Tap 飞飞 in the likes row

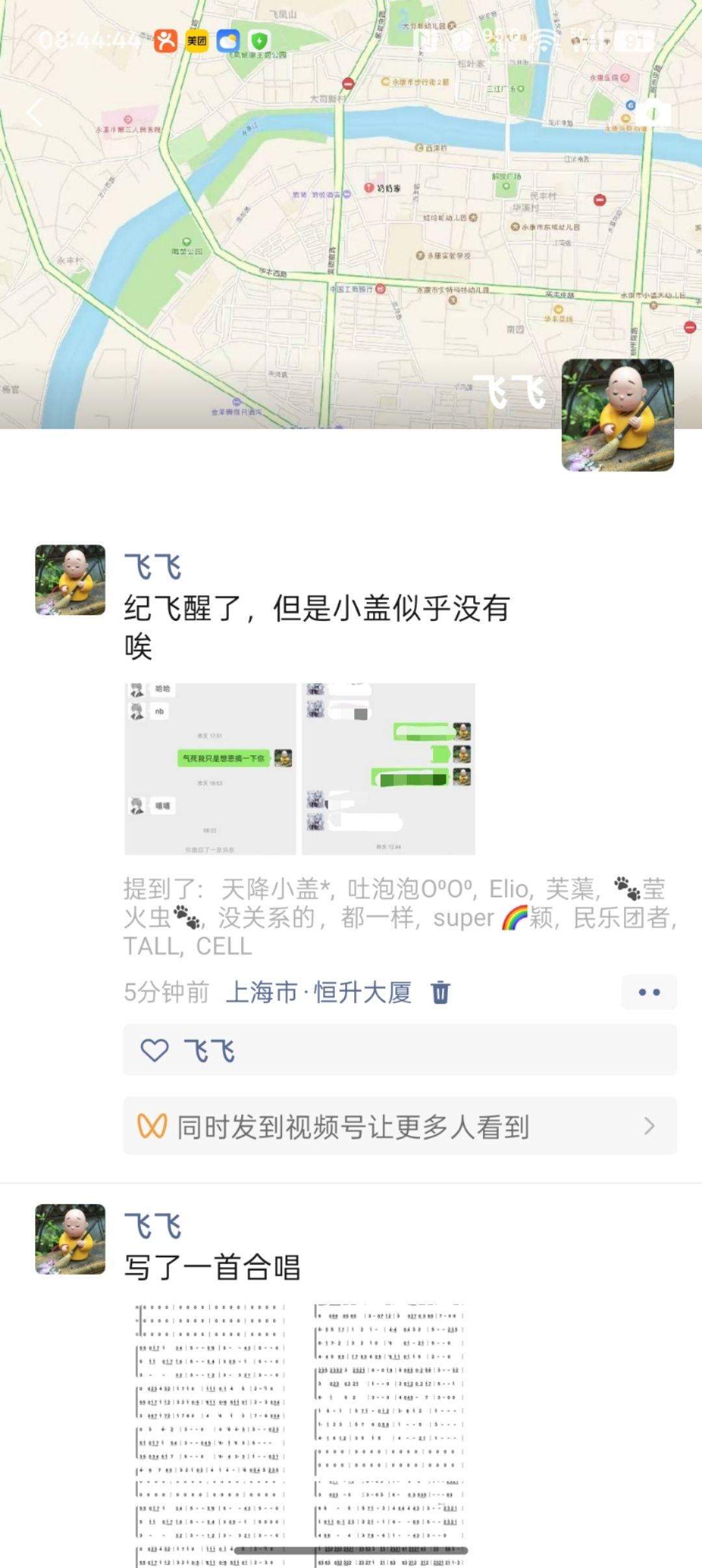[209, 1051]
